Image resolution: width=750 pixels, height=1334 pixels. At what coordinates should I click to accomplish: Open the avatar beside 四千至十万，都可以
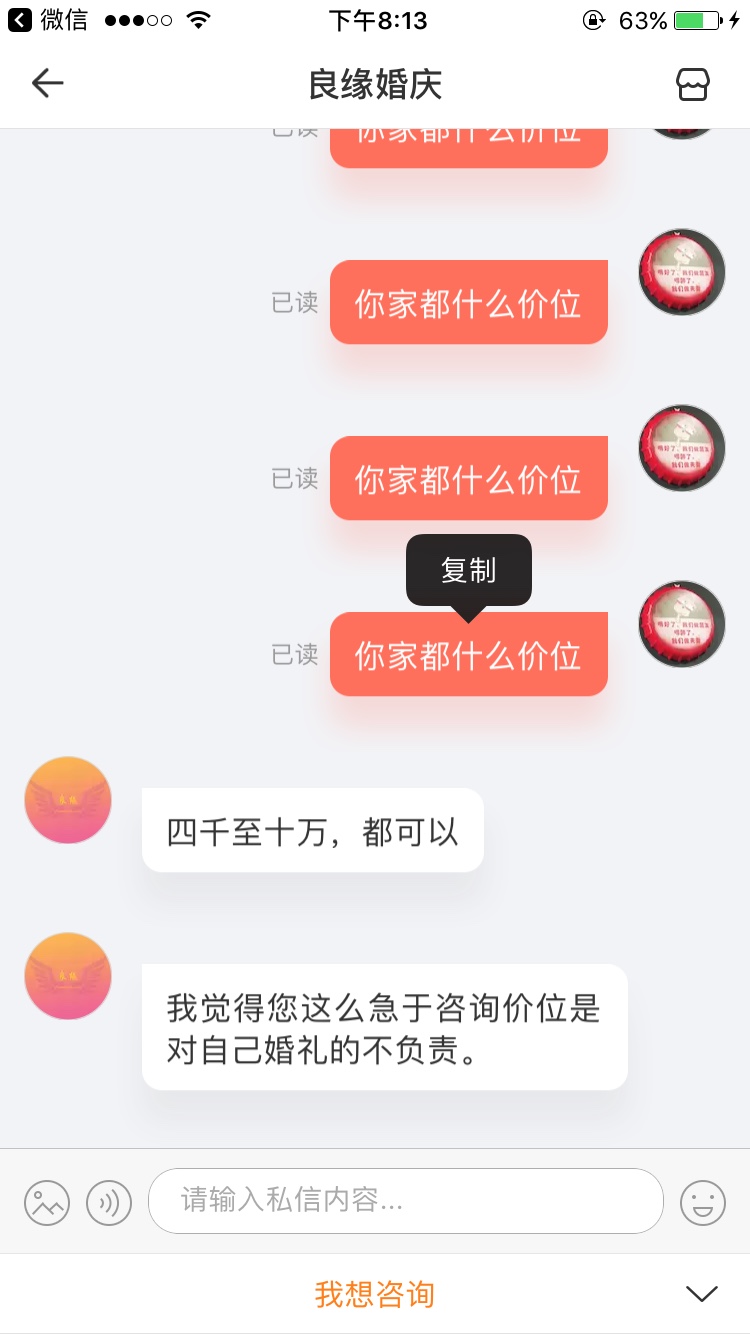pos(68,800)
